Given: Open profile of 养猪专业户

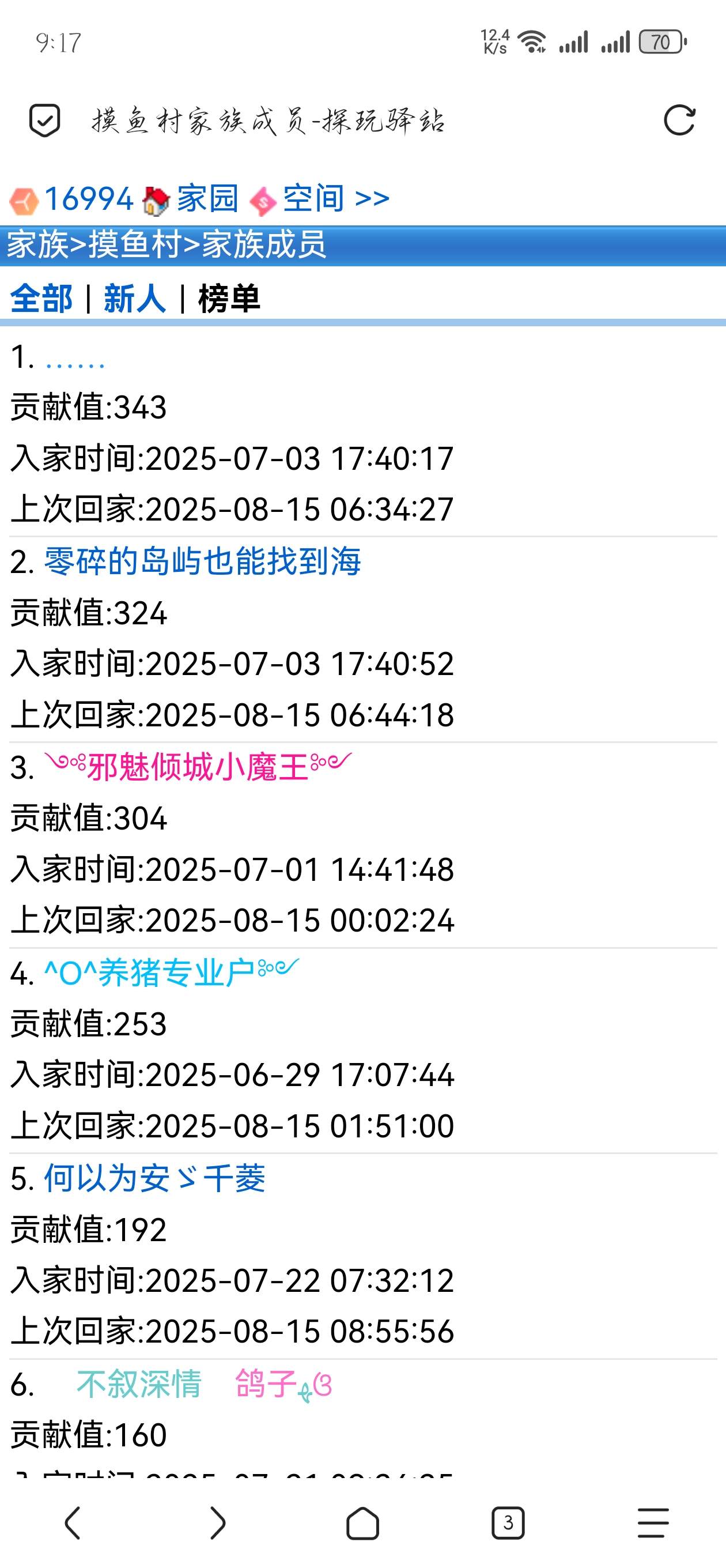Looking at the screenshot, I should pos(172,973).
